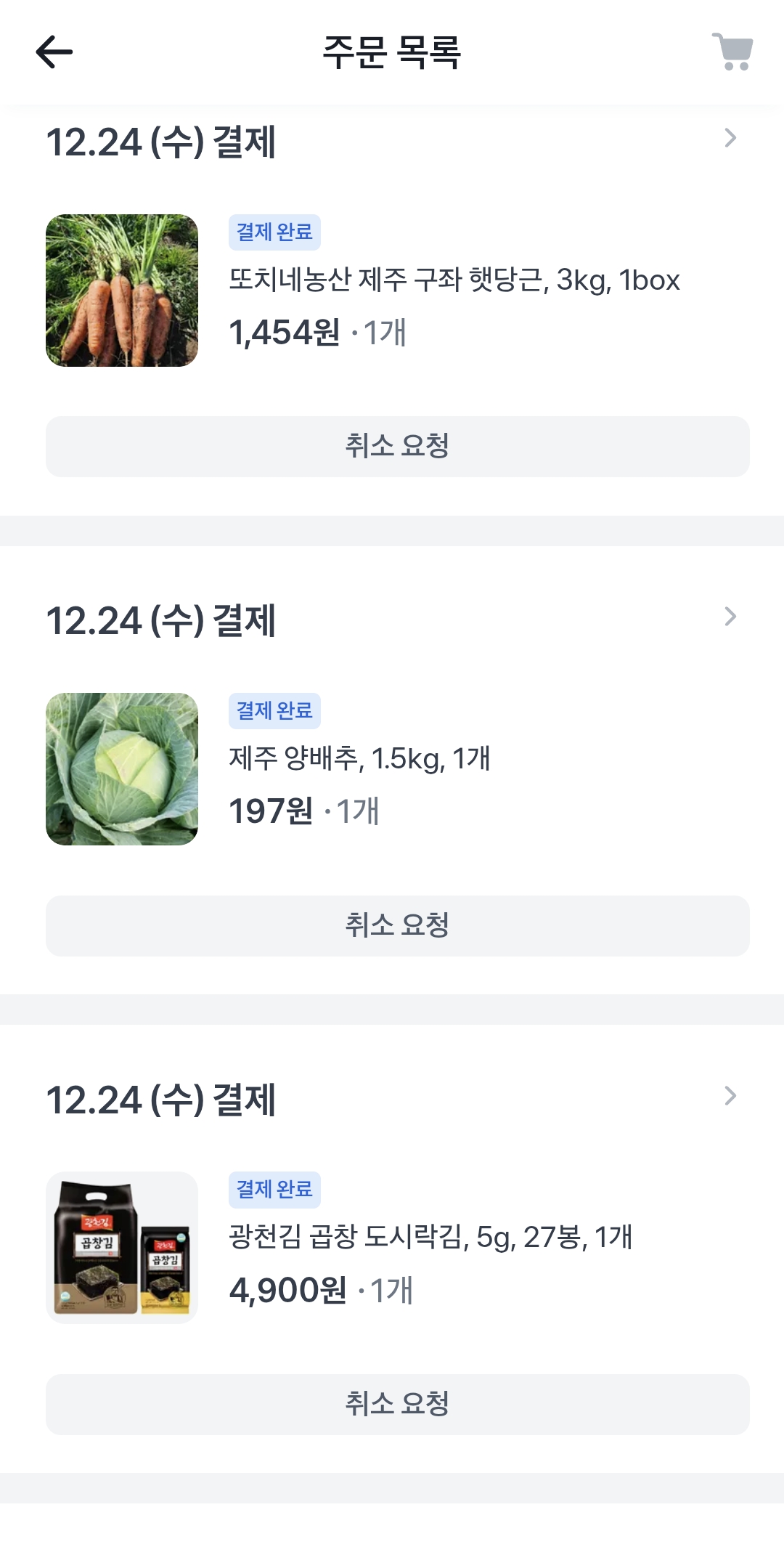
Task: Request cancellation of the 양배추 order
Action: pyautogui.click(x=397, y=925)
